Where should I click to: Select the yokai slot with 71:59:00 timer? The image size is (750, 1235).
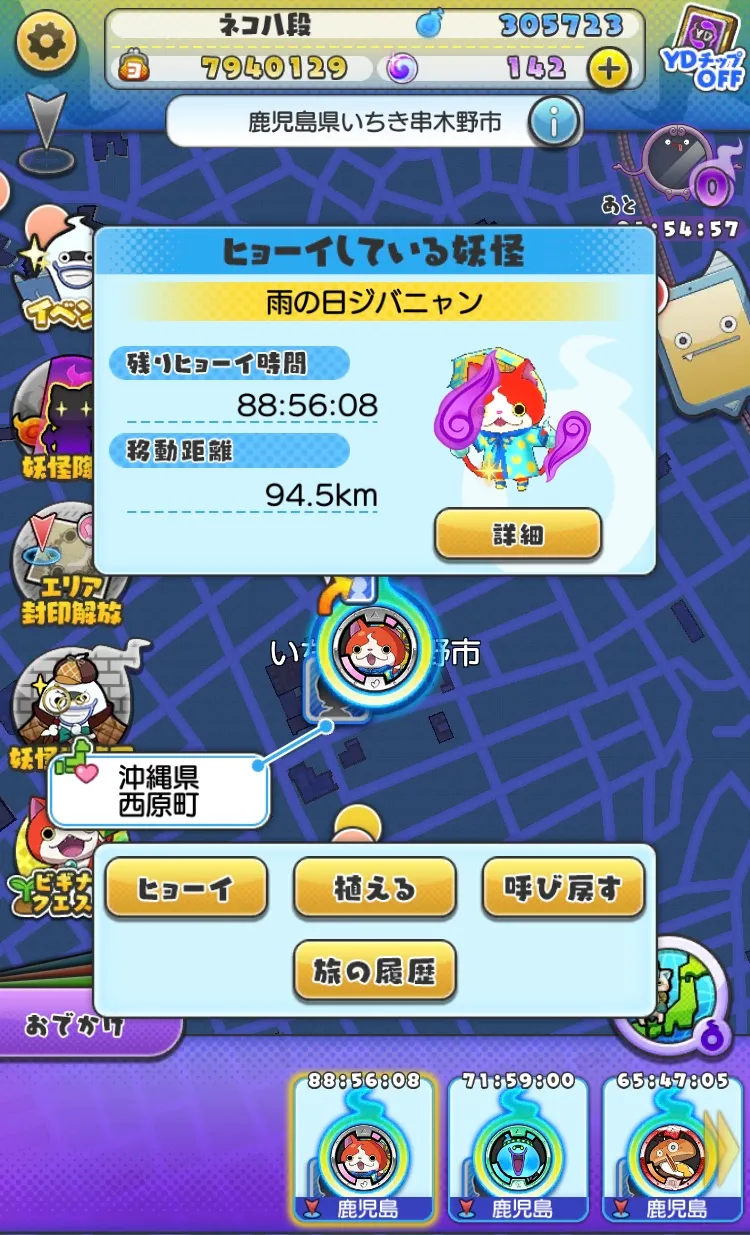click(520, 1148)
